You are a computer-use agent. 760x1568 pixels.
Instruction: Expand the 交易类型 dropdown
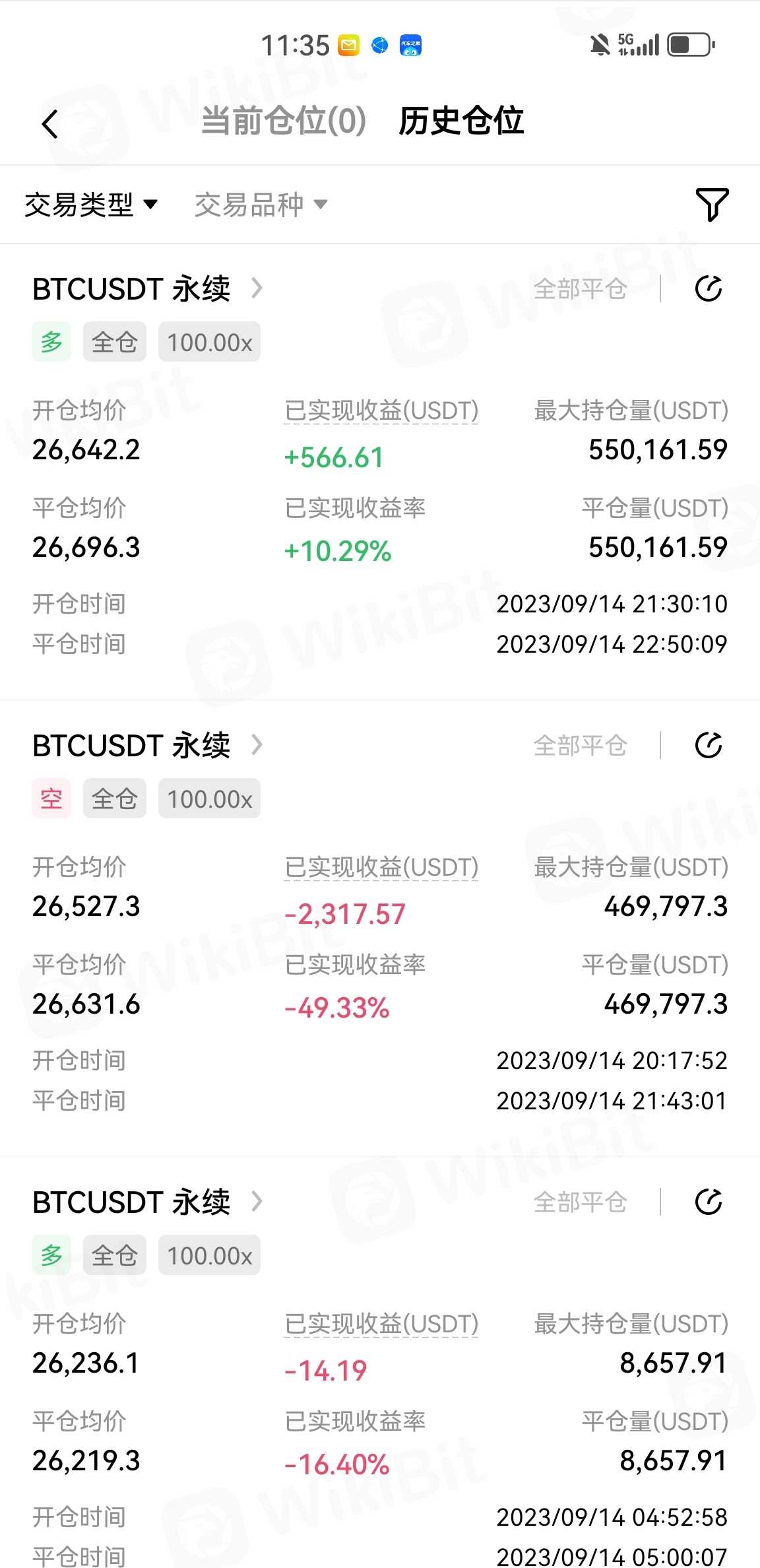[91, 205]
